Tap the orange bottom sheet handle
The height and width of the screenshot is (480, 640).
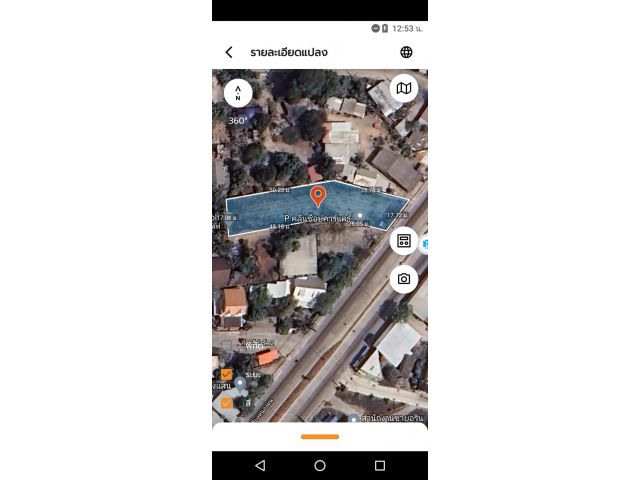click(320, 436)
